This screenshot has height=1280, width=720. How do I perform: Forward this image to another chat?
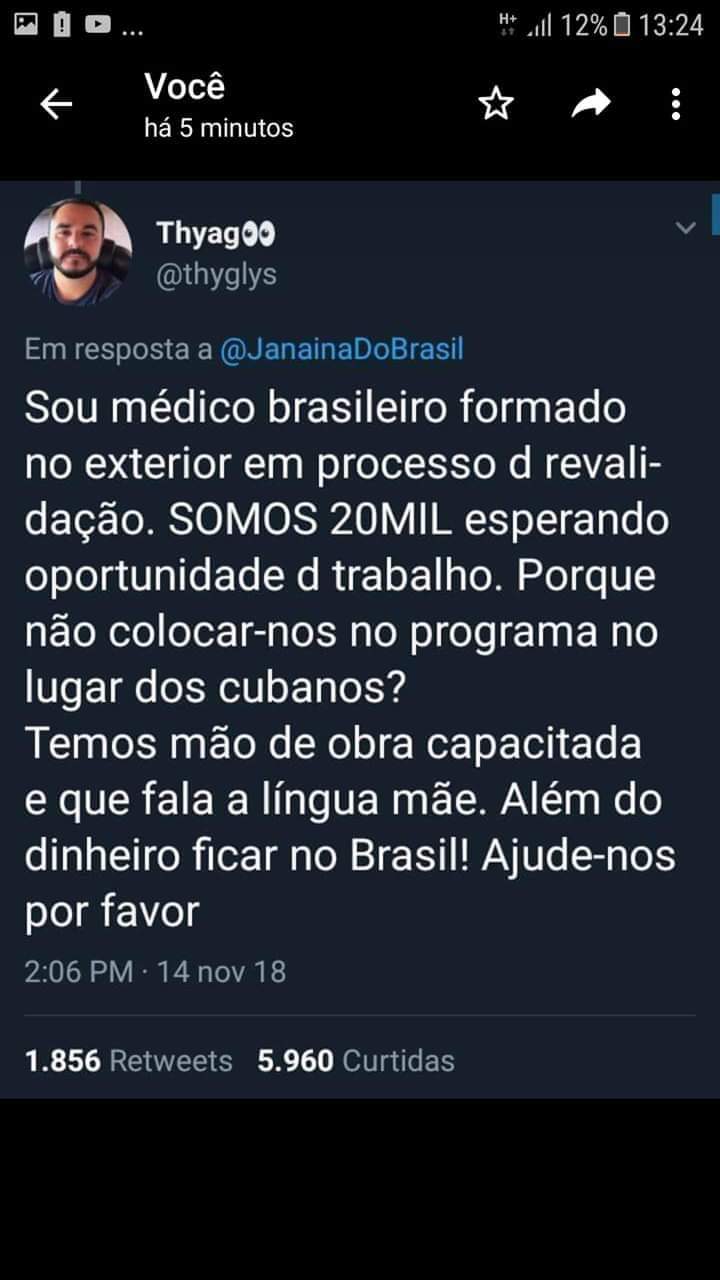tap(590, 102)
